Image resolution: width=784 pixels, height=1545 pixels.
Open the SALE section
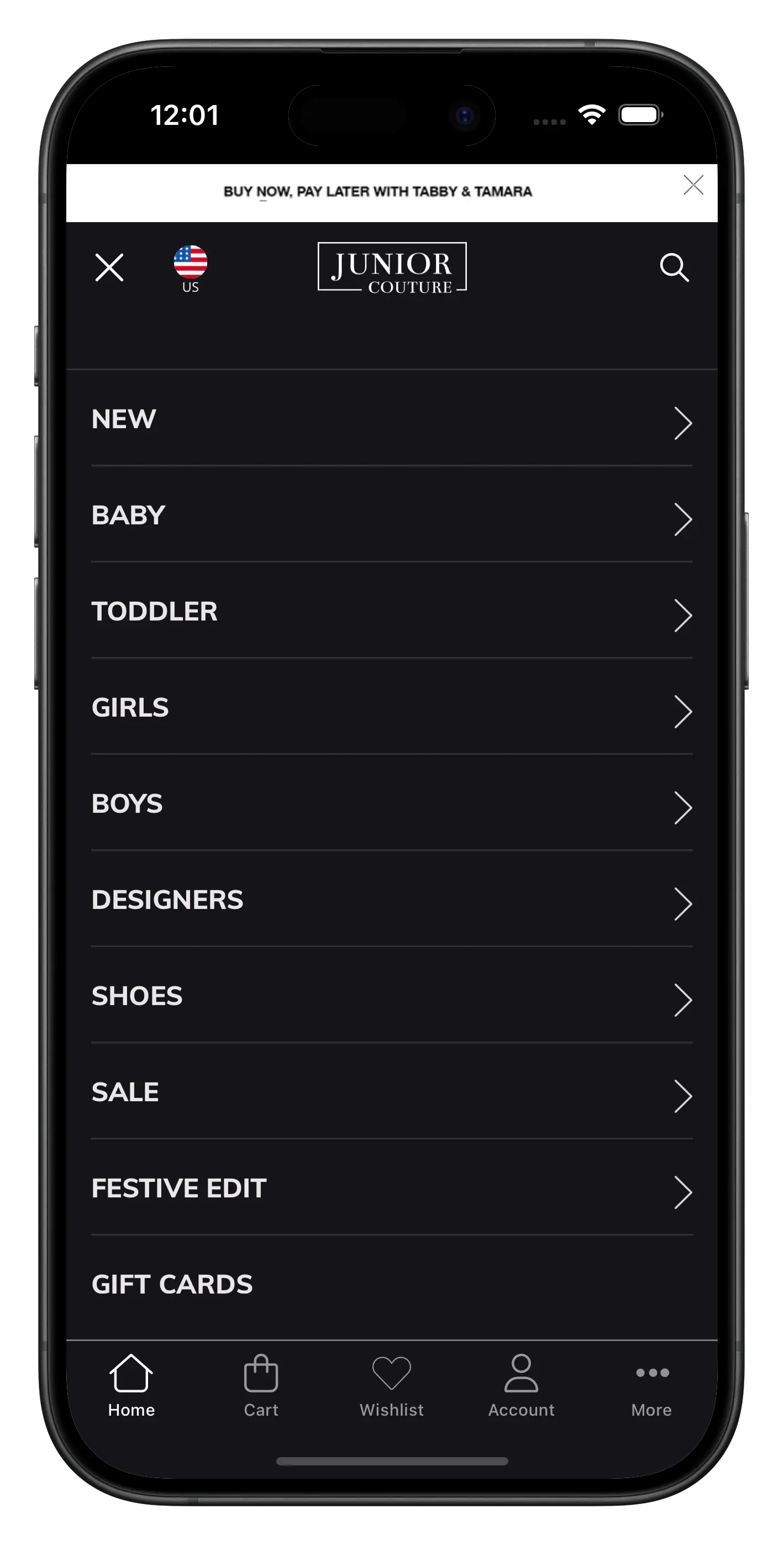392,1092
